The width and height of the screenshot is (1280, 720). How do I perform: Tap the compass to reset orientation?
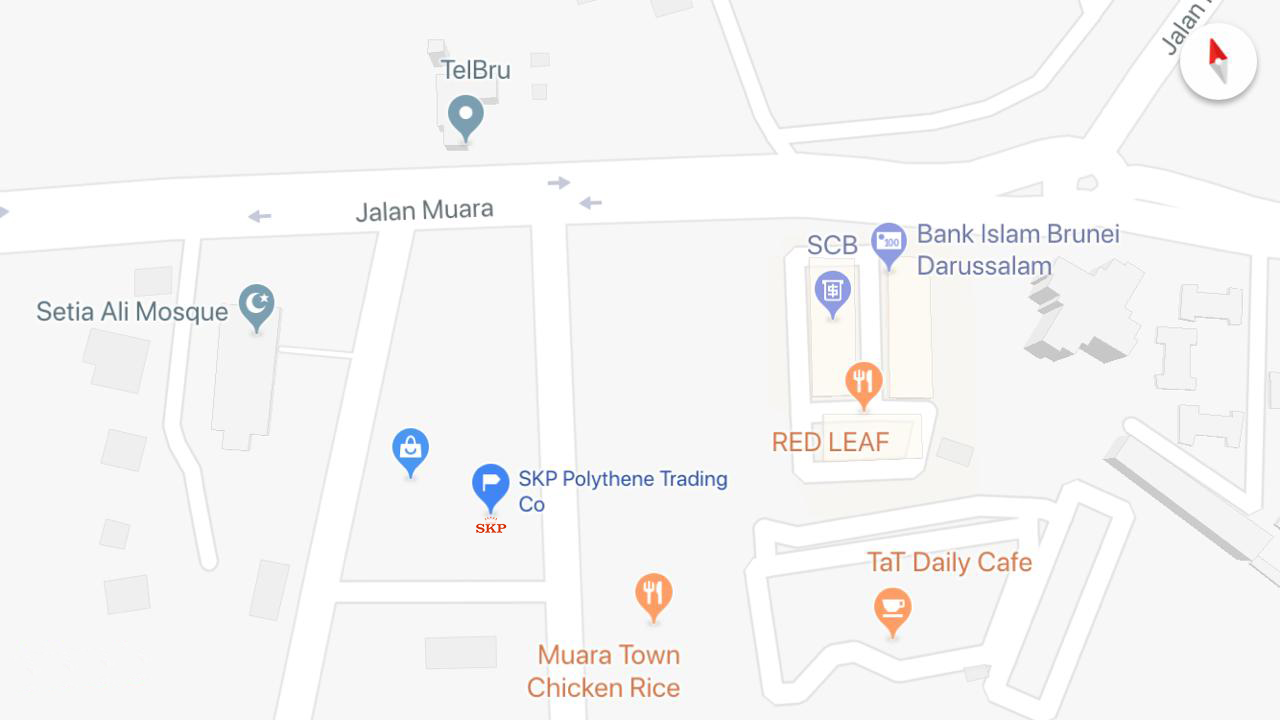point(1218,62)
